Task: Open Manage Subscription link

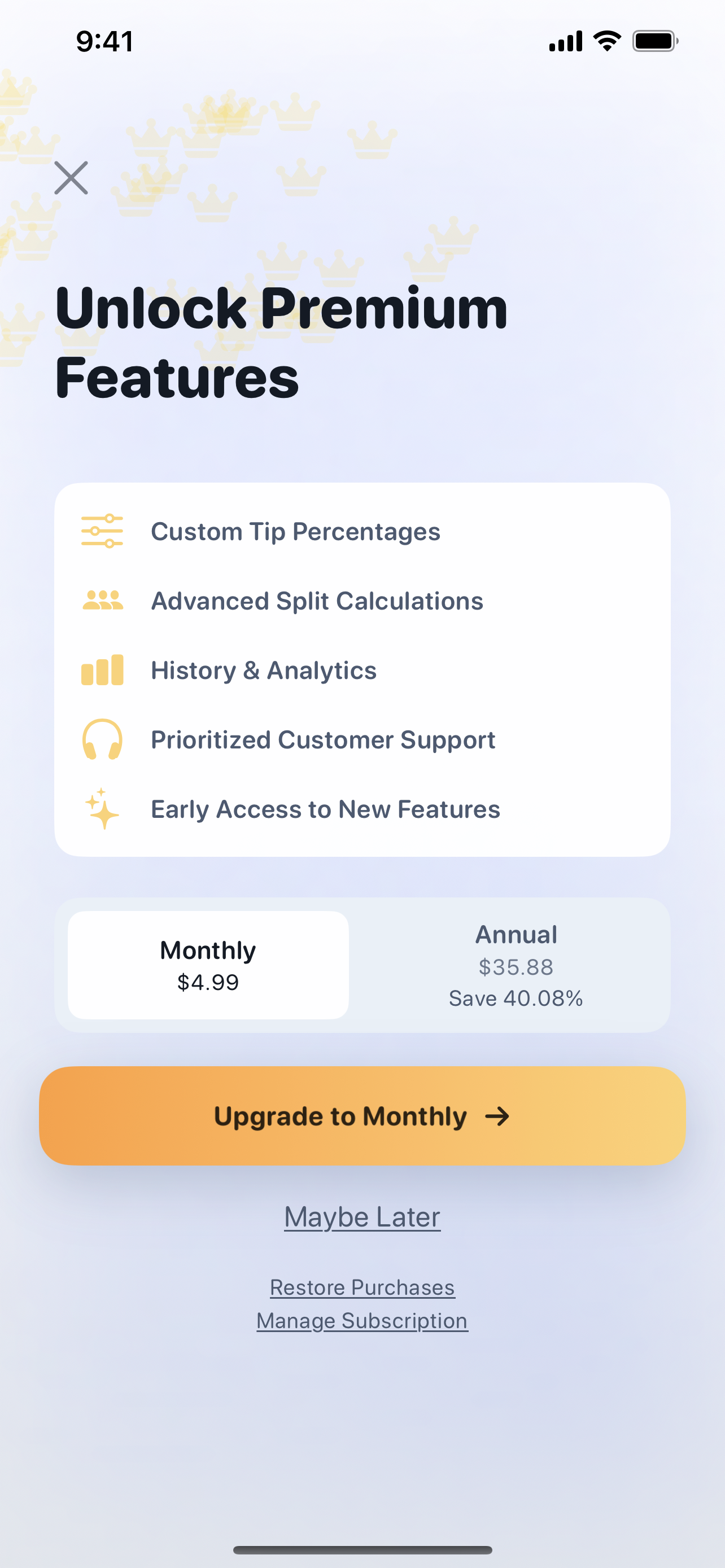Action: pyautogui.click(x=362, y=1320)
